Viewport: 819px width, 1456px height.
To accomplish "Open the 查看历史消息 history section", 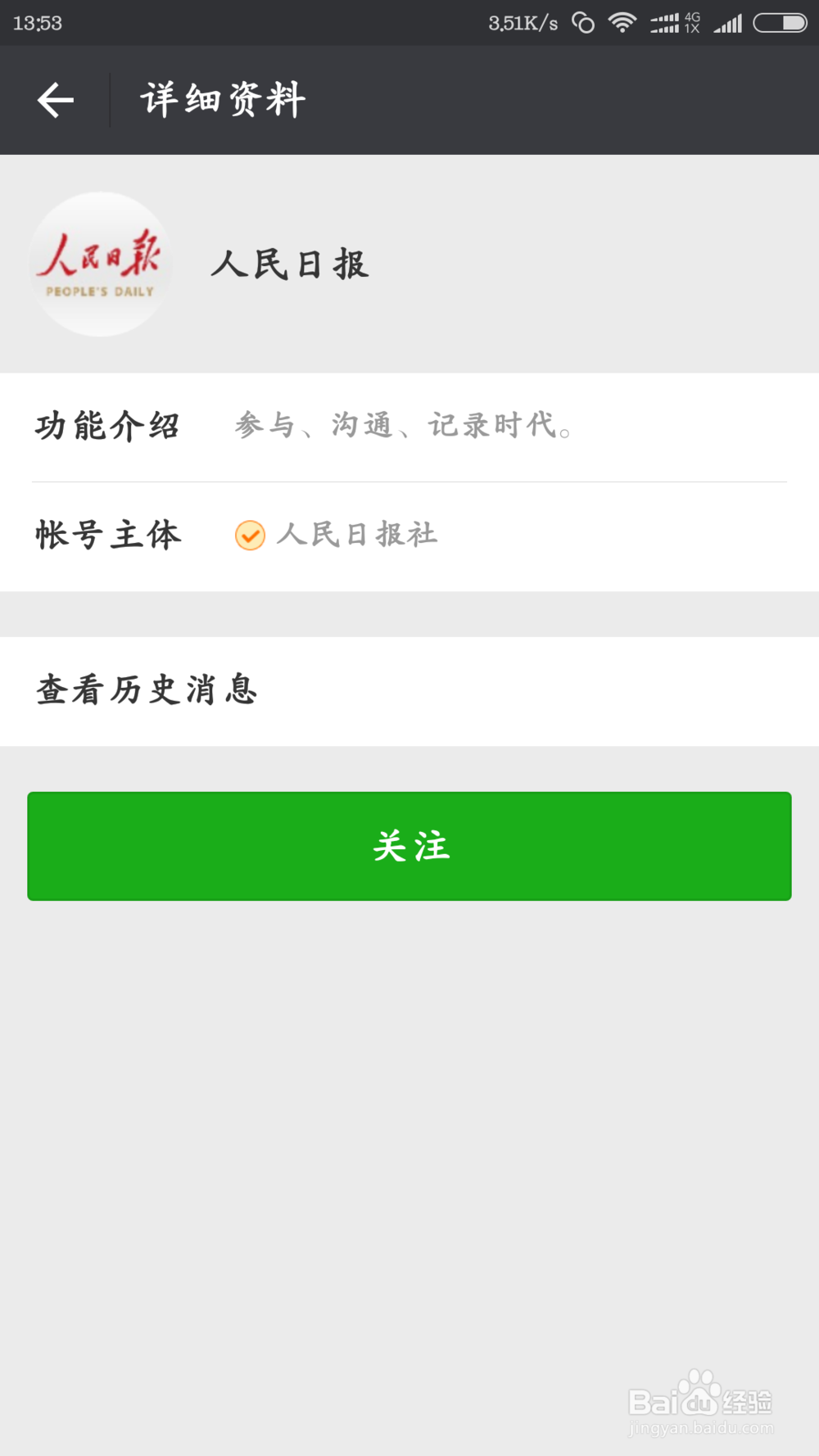I will point(146,691).
